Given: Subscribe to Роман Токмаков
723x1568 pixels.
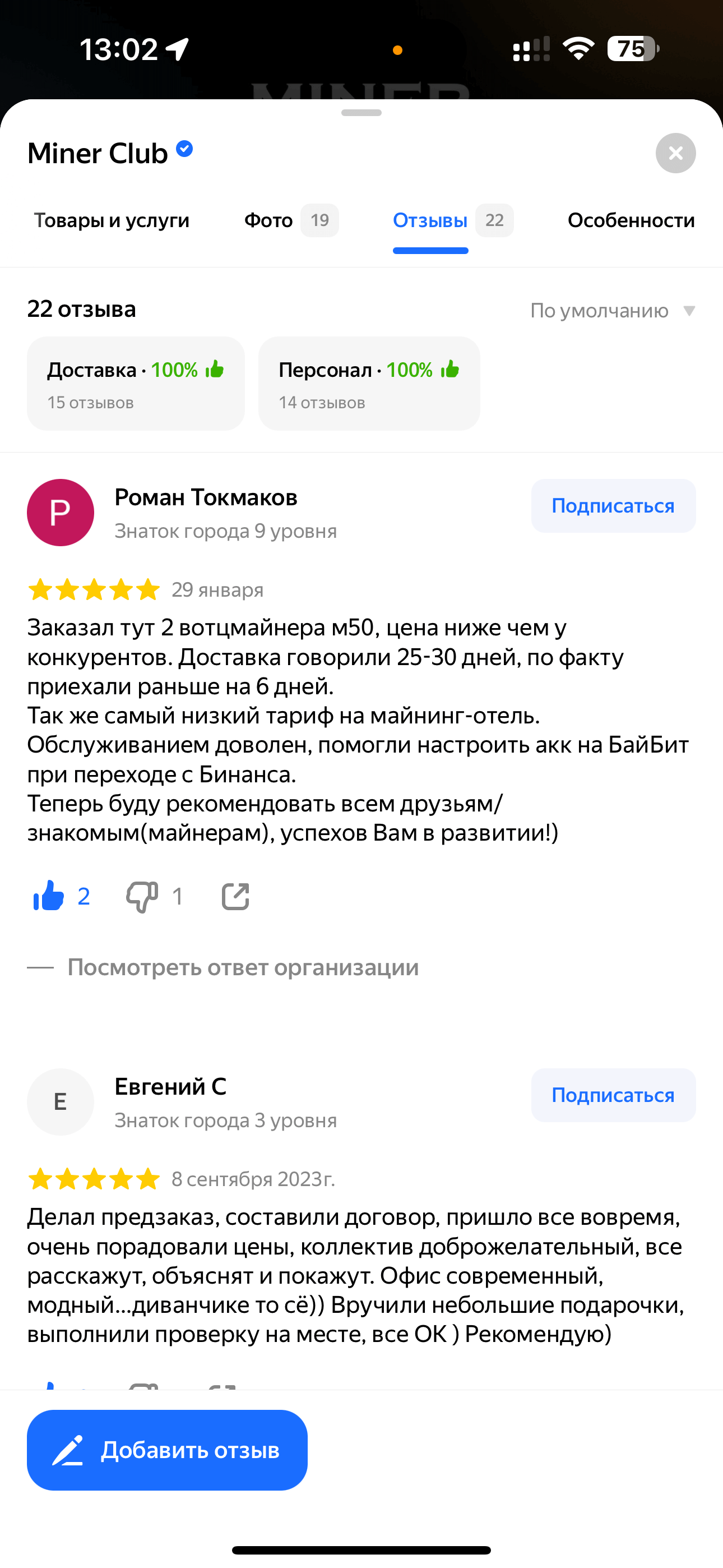Looking at the screenshot, I should click(613, 506).
